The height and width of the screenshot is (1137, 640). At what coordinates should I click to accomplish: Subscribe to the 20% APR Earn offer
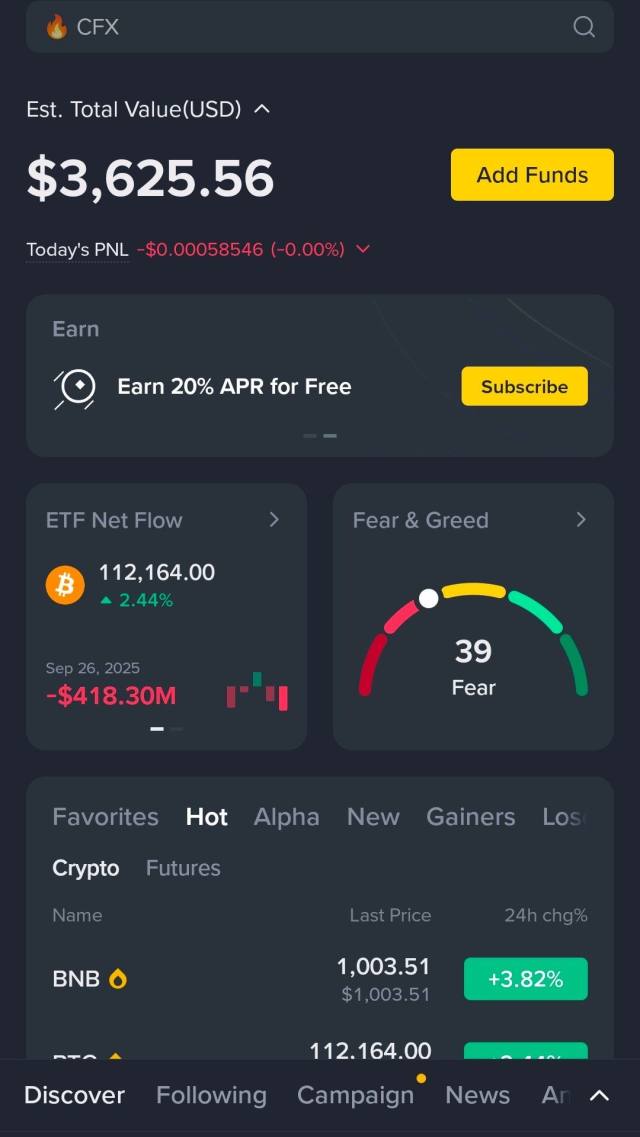point(524,386)
